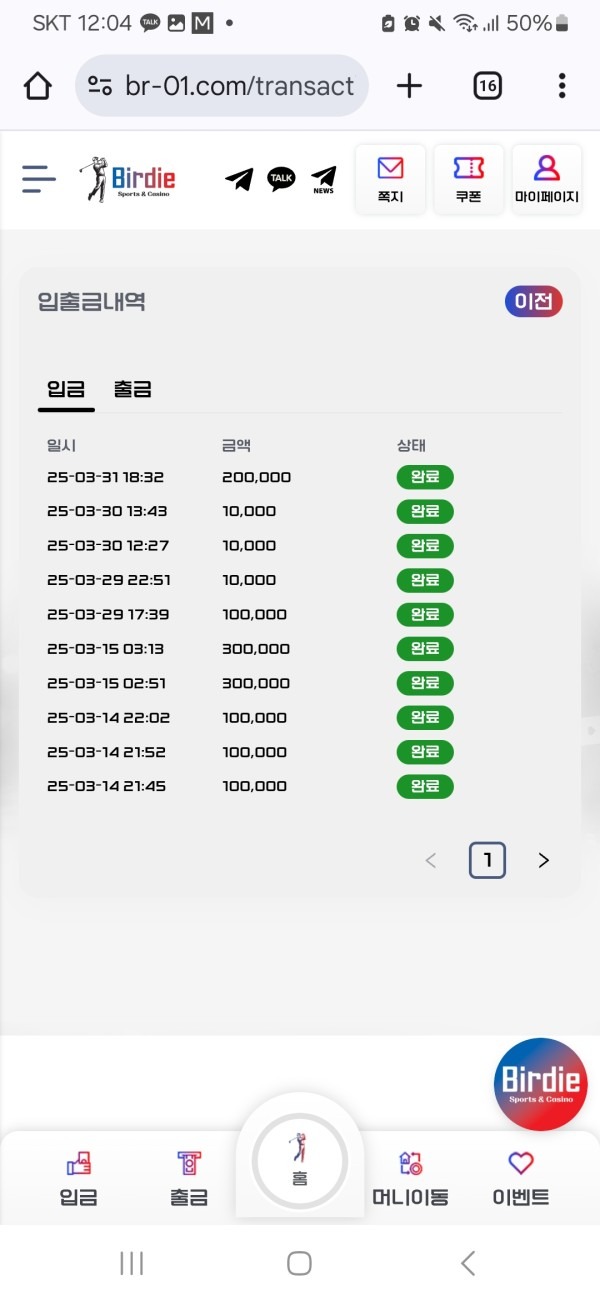Image resolution: width=600 pixels, height=1300 pixels.
Task: Open the browser overflow menu
Action: [562, 86]
